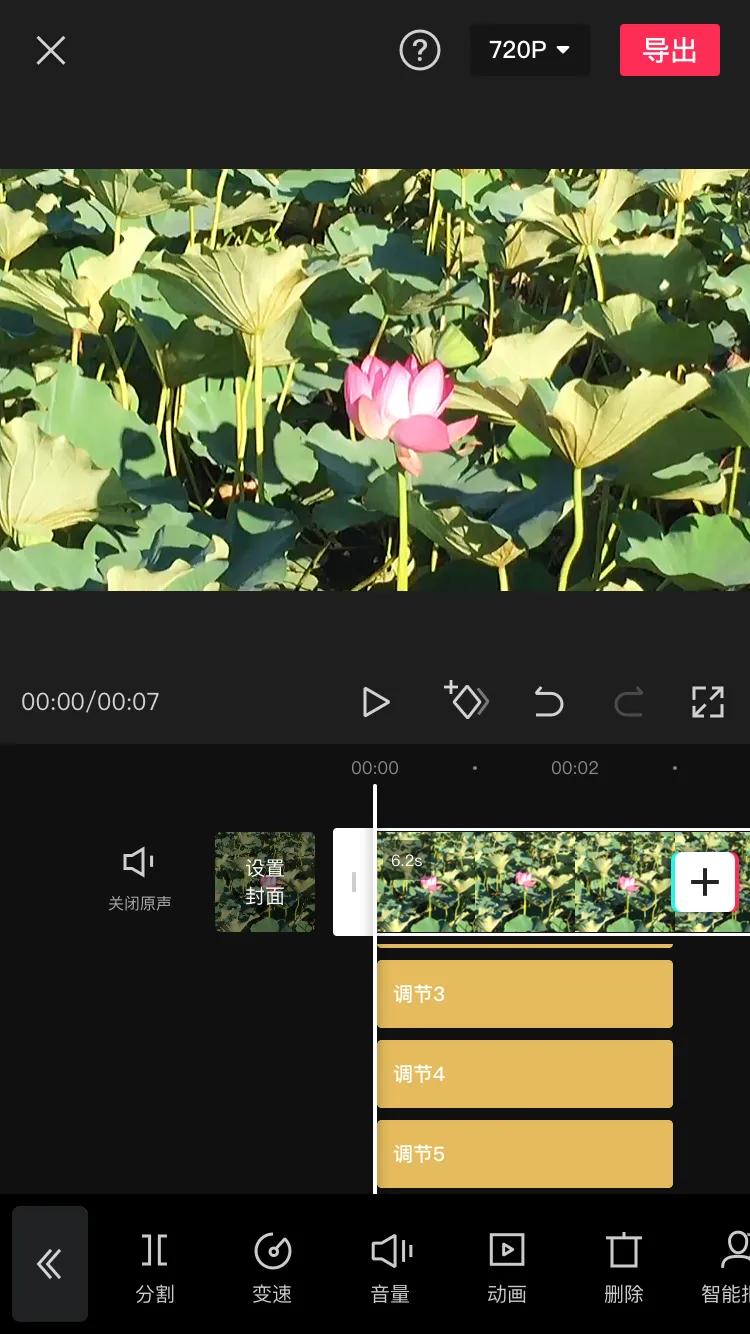This screenshot has height=1334, width=750.
Task: Tap the 导出 export button
Action: coord(670,50)
